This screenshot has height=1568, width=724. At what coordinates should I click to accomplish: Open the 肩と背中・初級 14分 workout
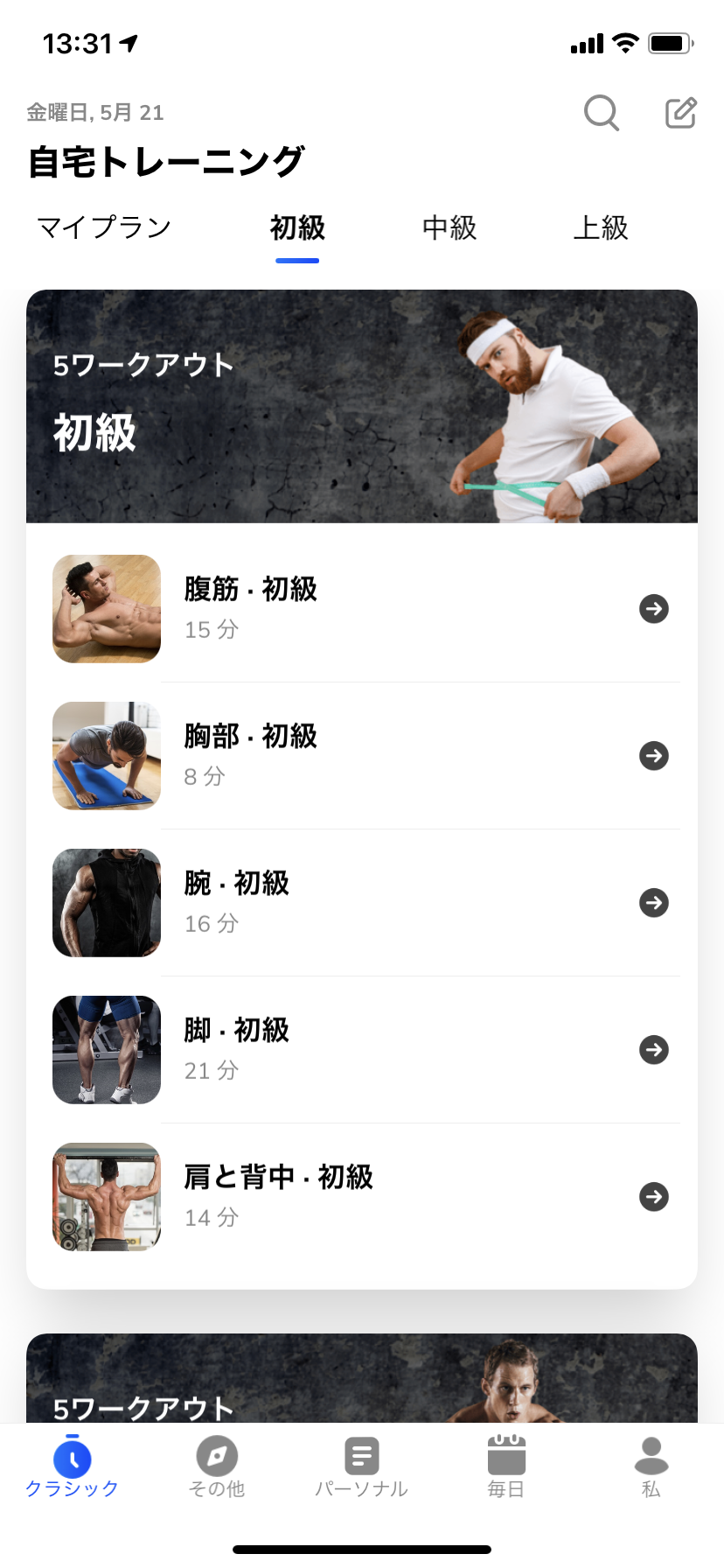(x=362, y=1197)
